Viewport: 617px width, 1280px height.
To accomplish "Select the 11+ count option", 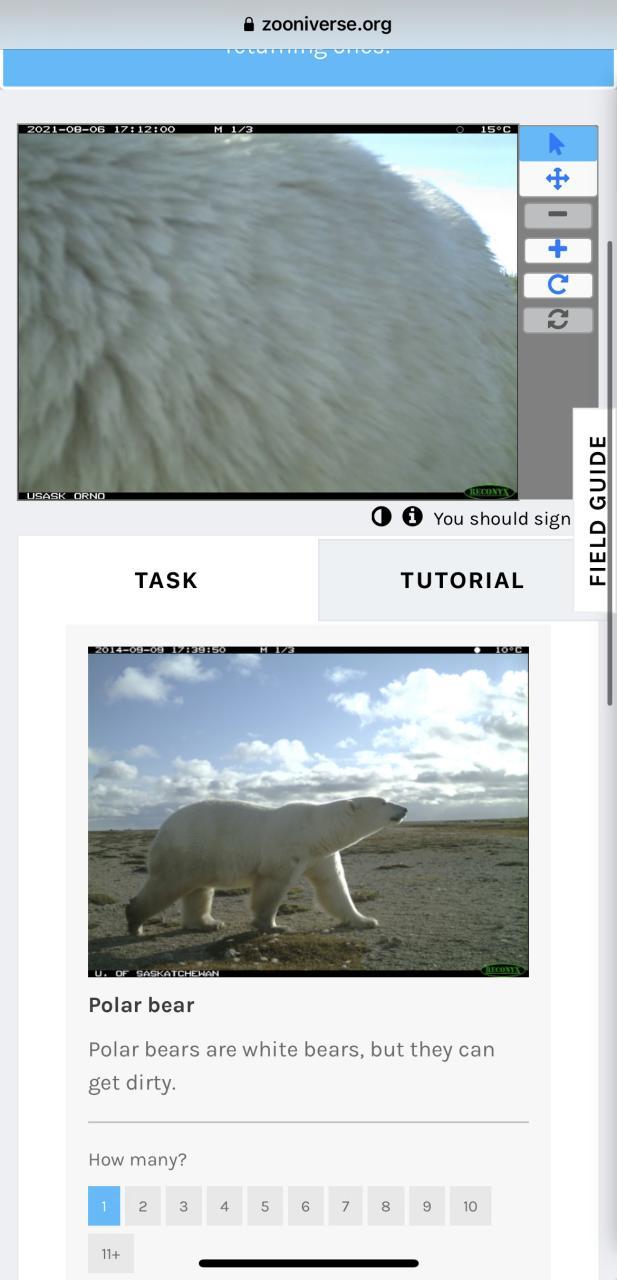I will click(110, 1253).
